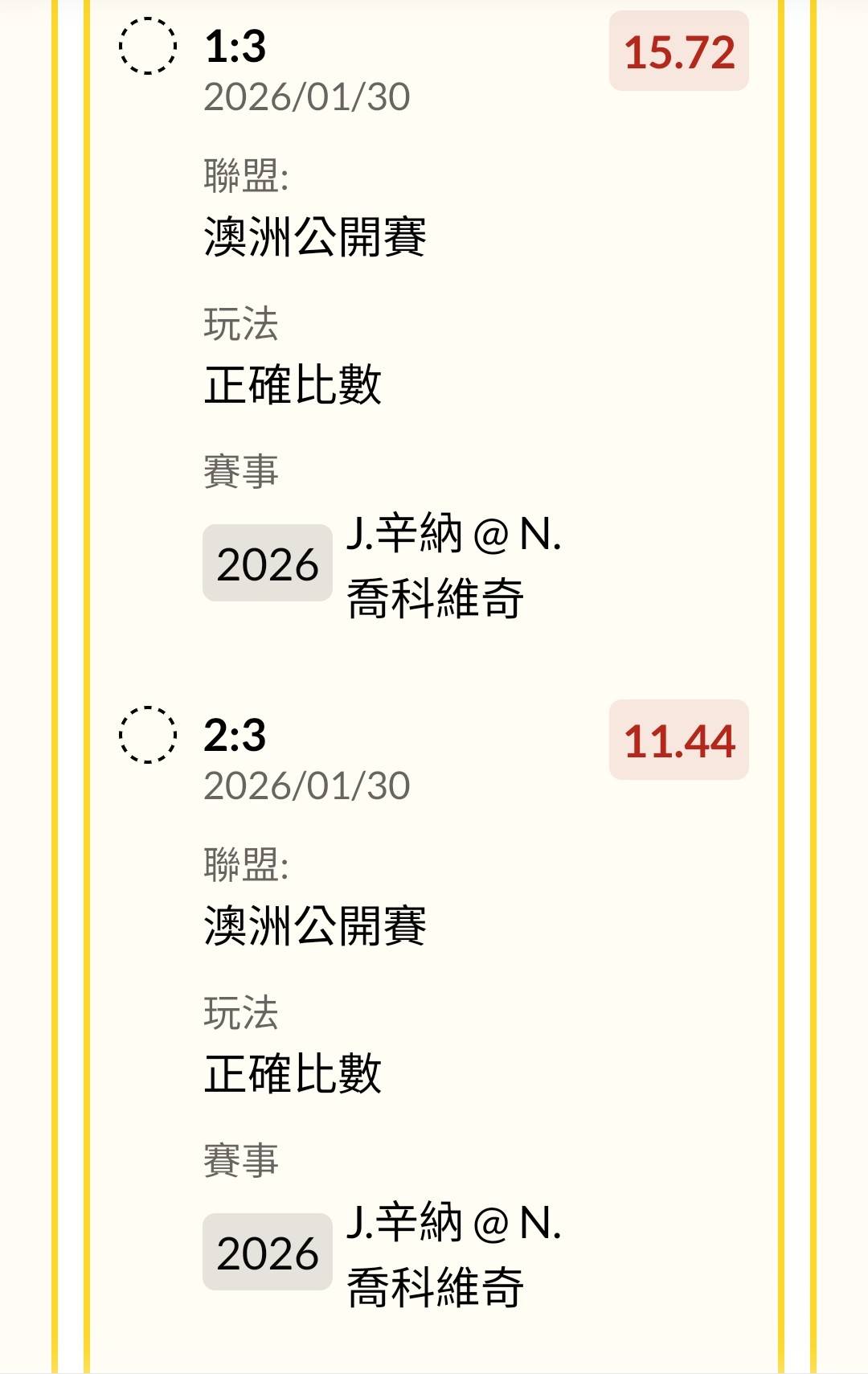
Task: Tap the 15.72 odds button
Action: [x=679, y=51]
